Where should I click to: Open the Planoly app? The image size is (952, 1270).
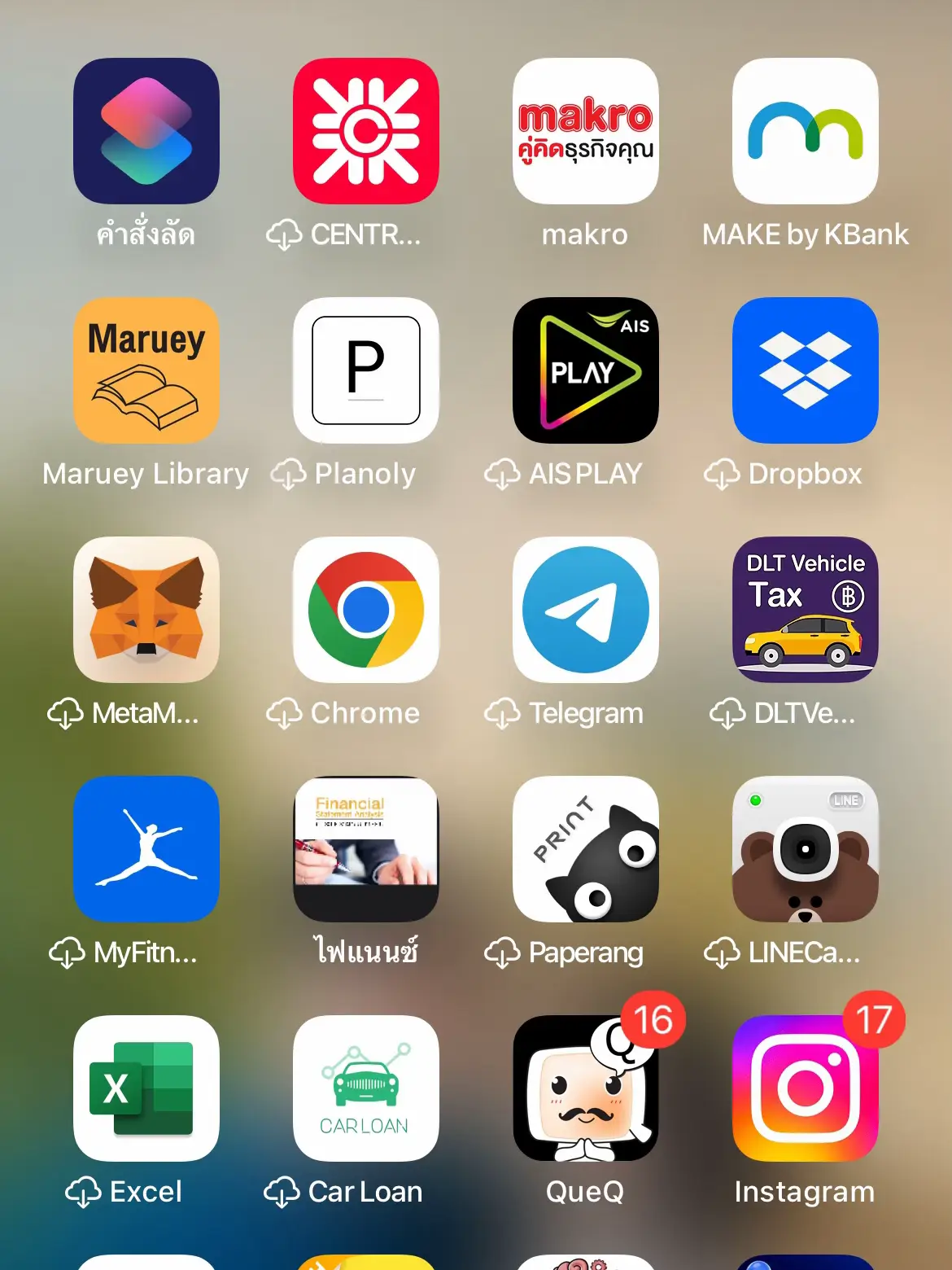point(366,370)
